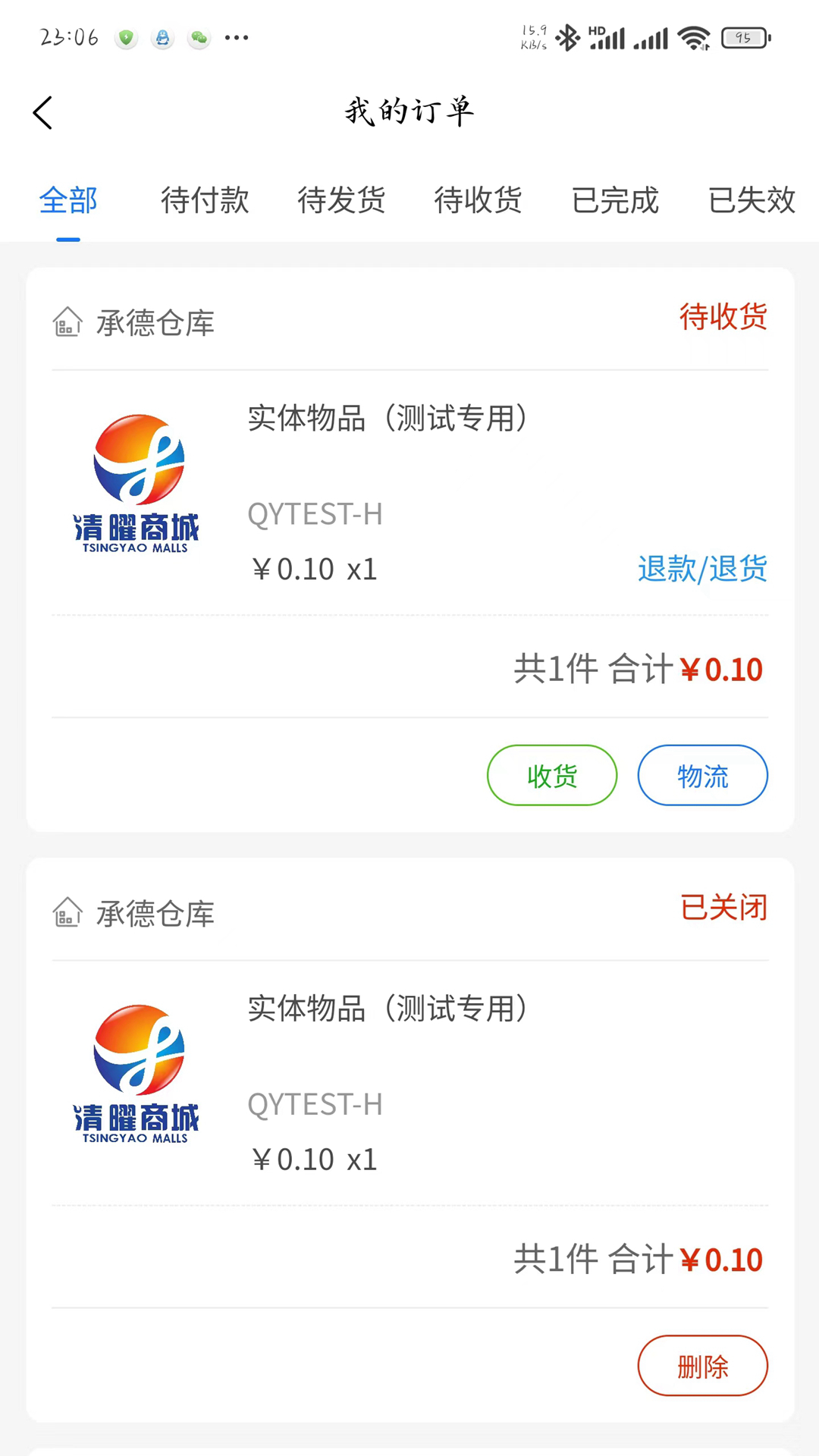Screen dimensions: 819x1456
Task: Open 退款/退货 for the pending order
Action: point(701,569)
